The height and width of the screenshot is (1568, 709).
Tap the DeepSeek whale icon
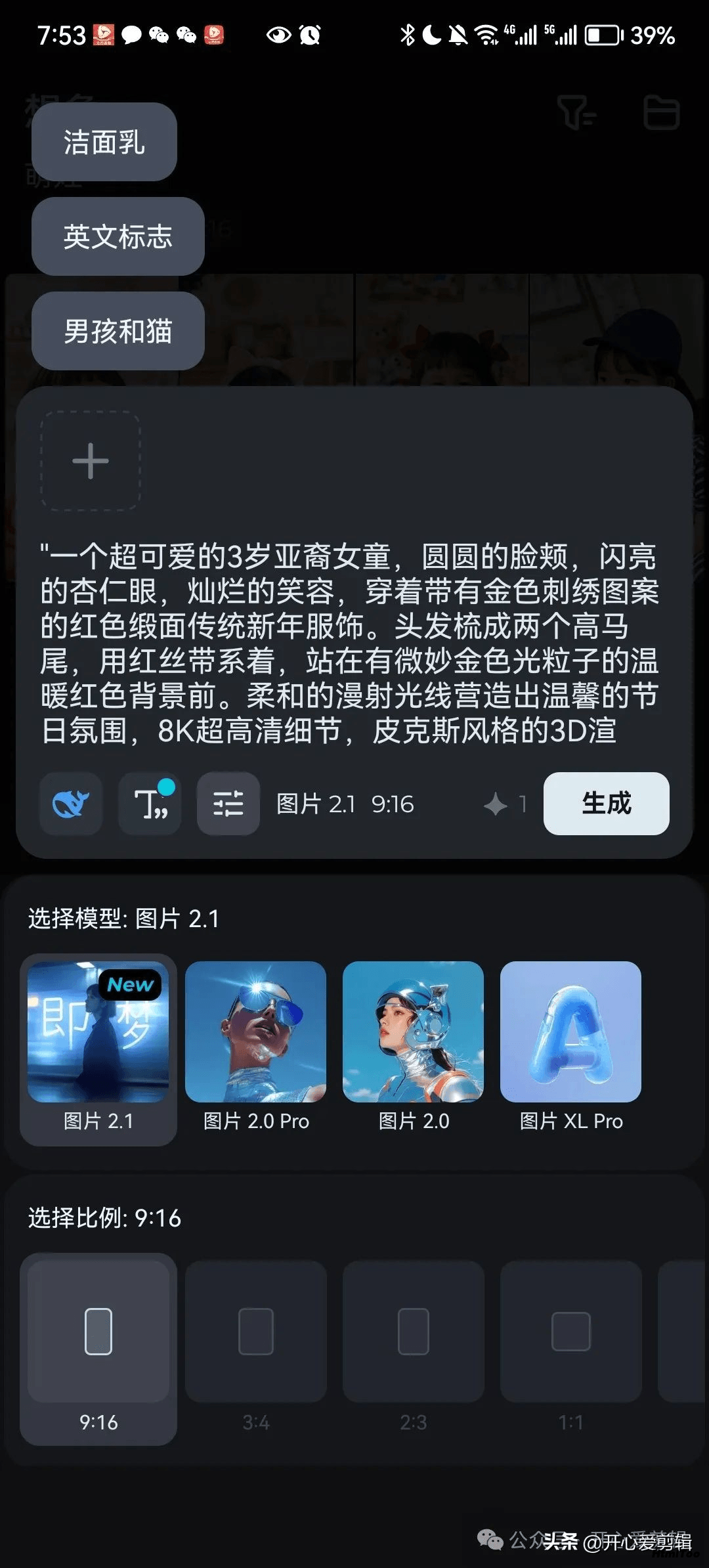[x=71, y=804]
